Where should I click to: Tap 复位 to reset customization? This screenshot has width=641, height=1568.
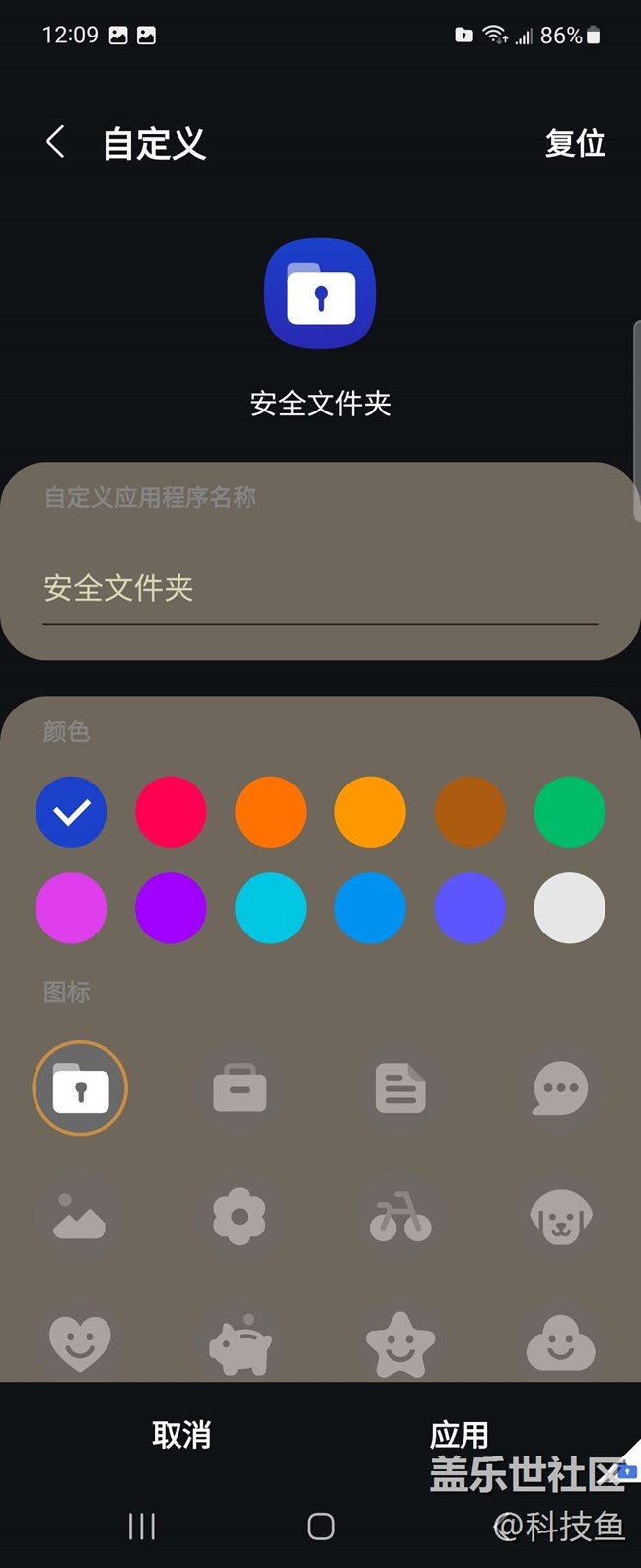coord(575,144)
